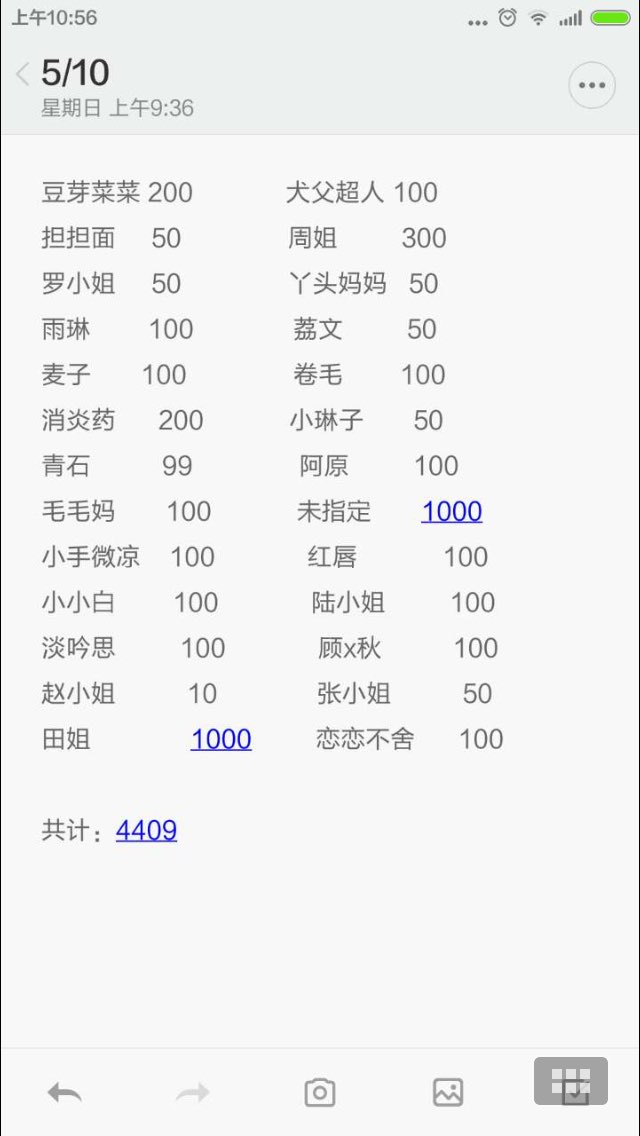The width and height of the screenshot is (640, 1136).
Task: Open the floating grid overlay button
Action: point(571,1081)
